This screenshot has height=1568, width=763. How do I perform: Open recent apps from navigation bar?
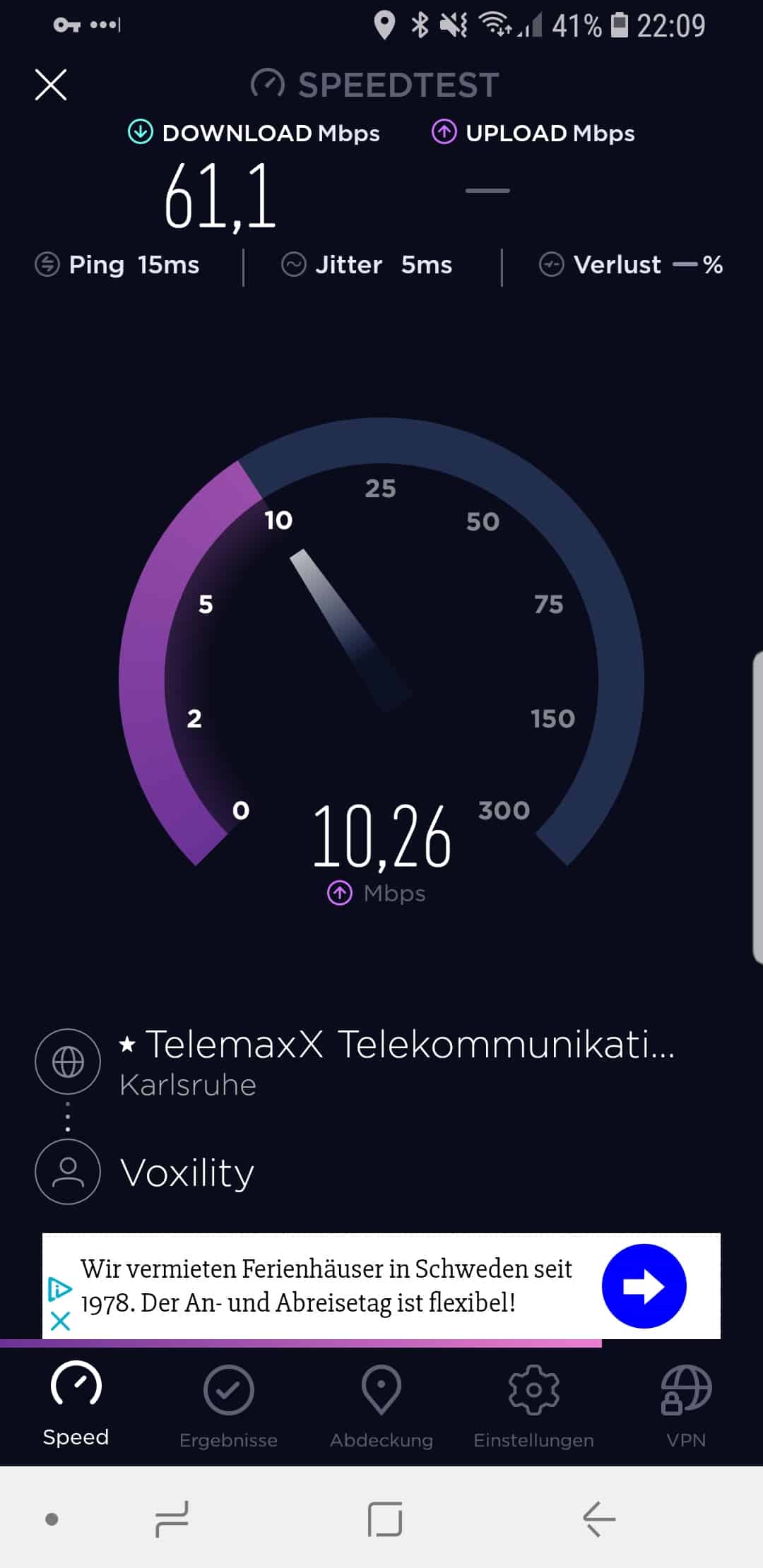(172, 1519)
